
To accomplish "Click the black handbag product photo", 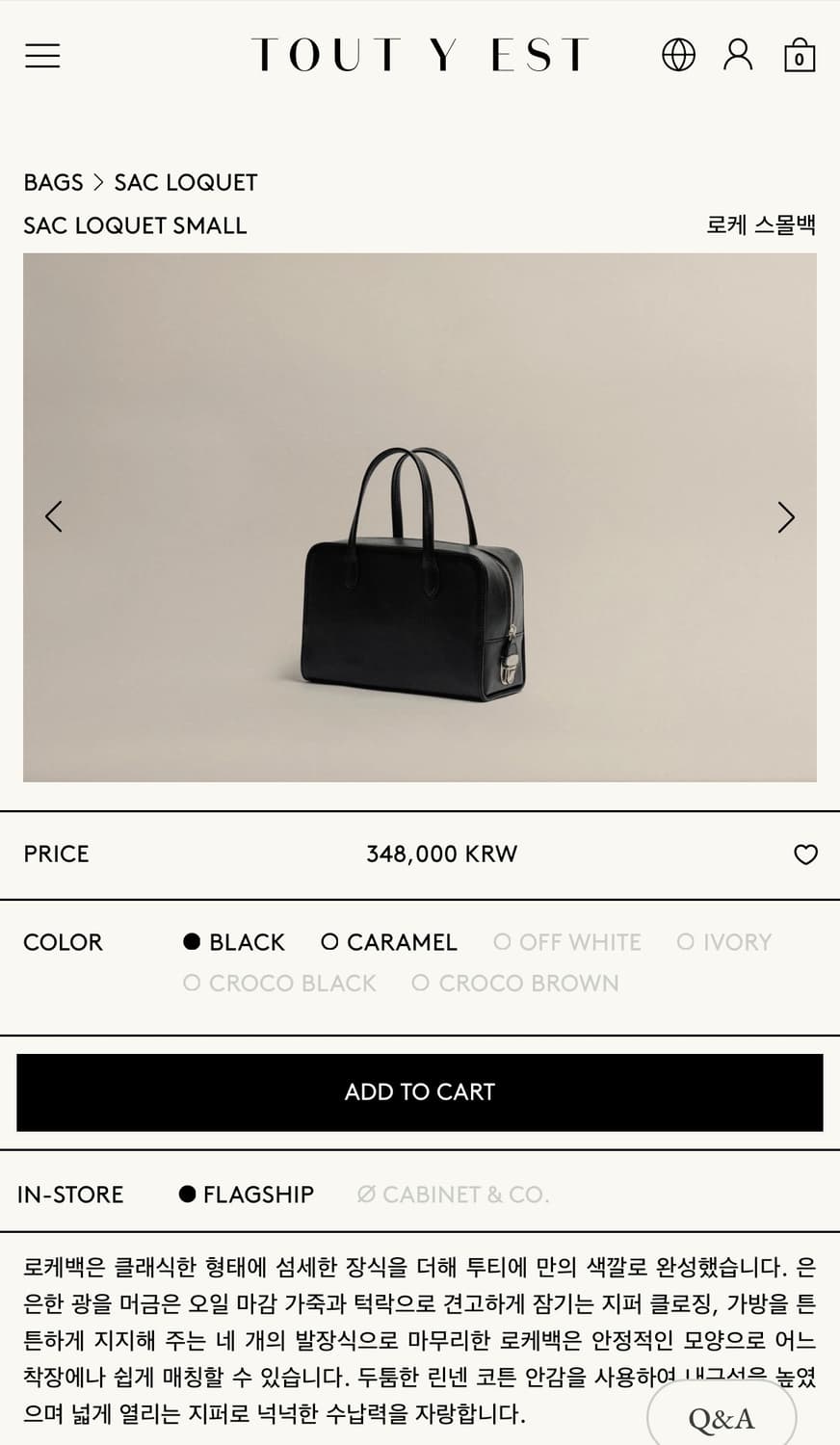I will [420, 578].
